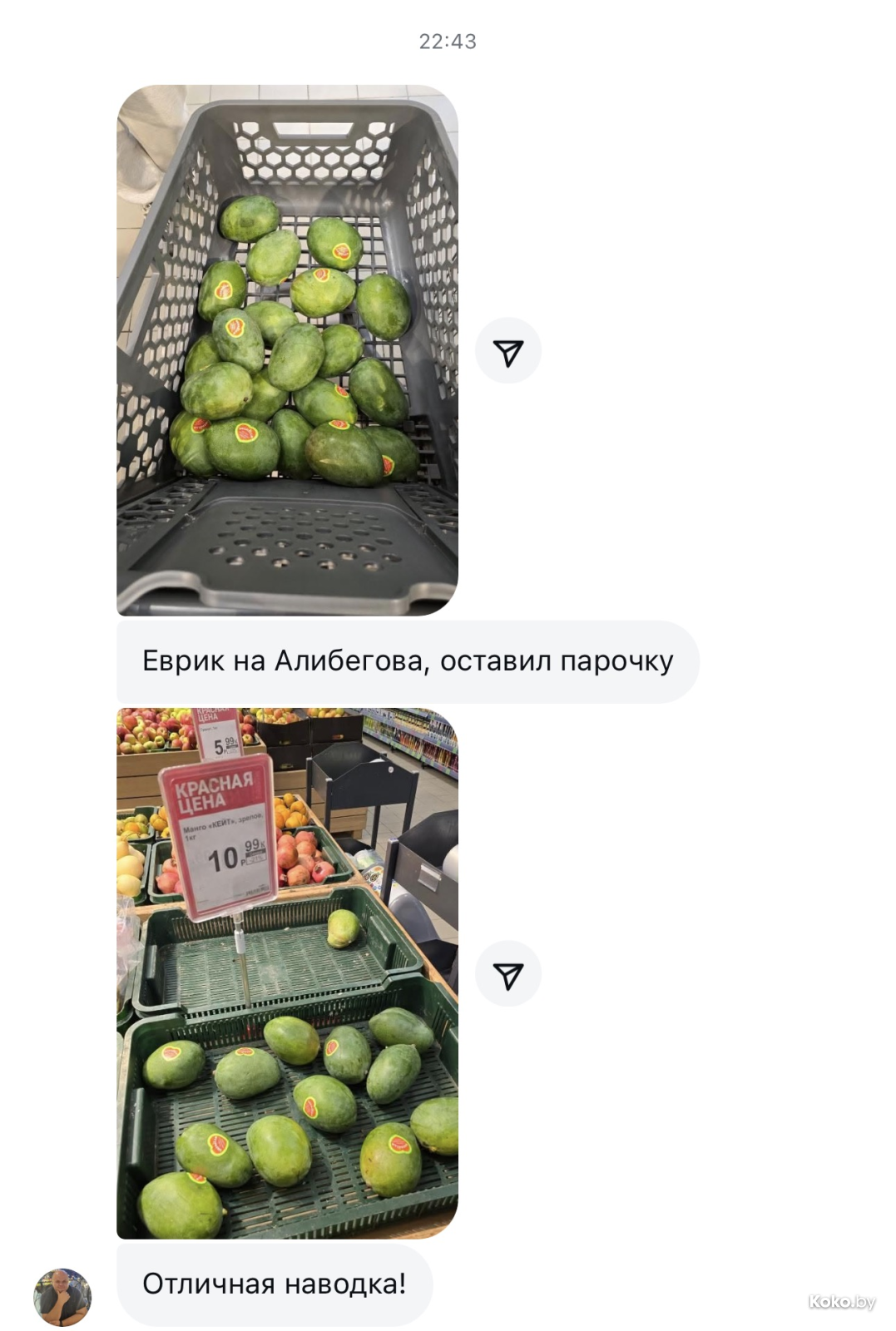
Task: Share the mango cart photo via send icon
Action: point(507,351)
